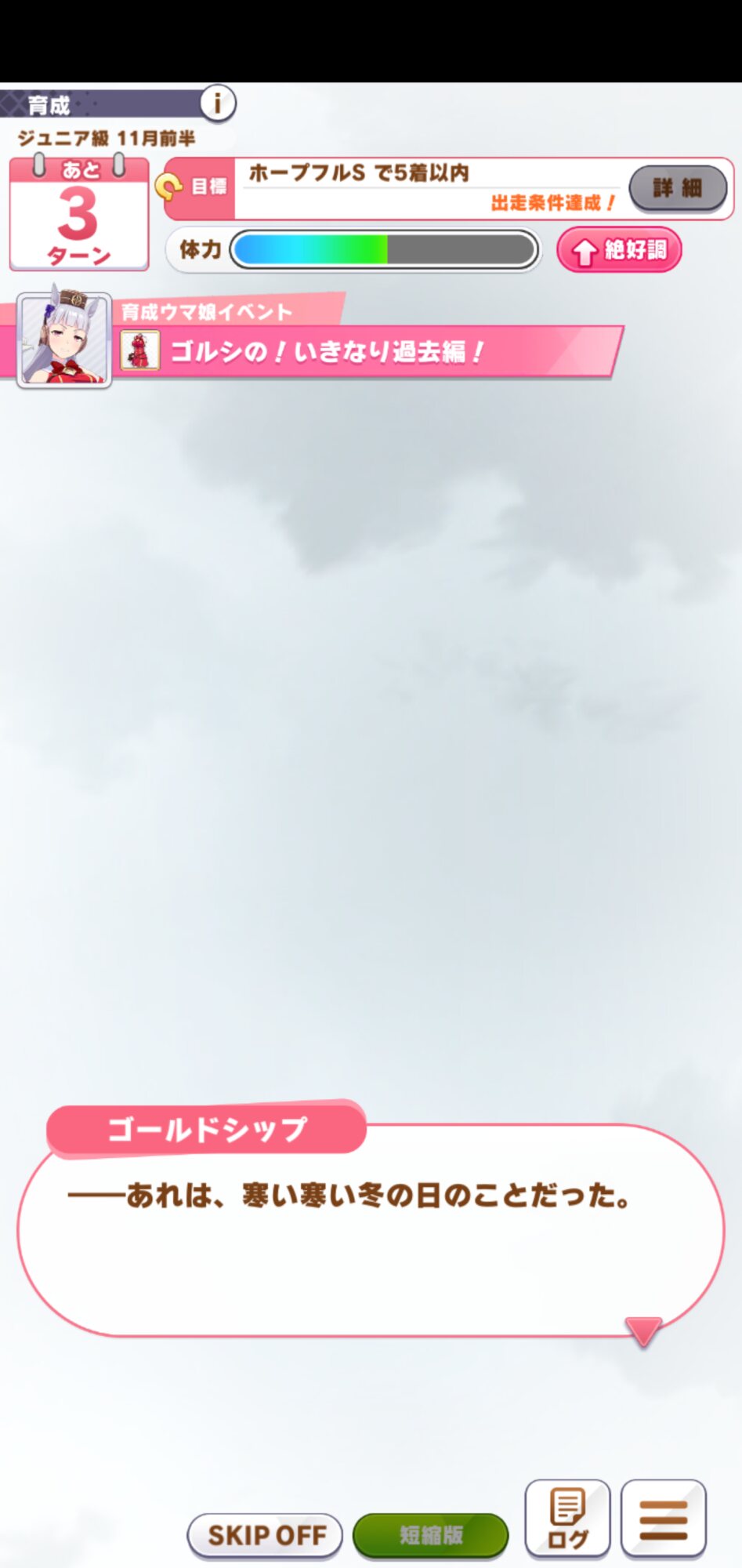Advance the ゴールドシップ dialogue box
742x1568 pixels.
370,1231
